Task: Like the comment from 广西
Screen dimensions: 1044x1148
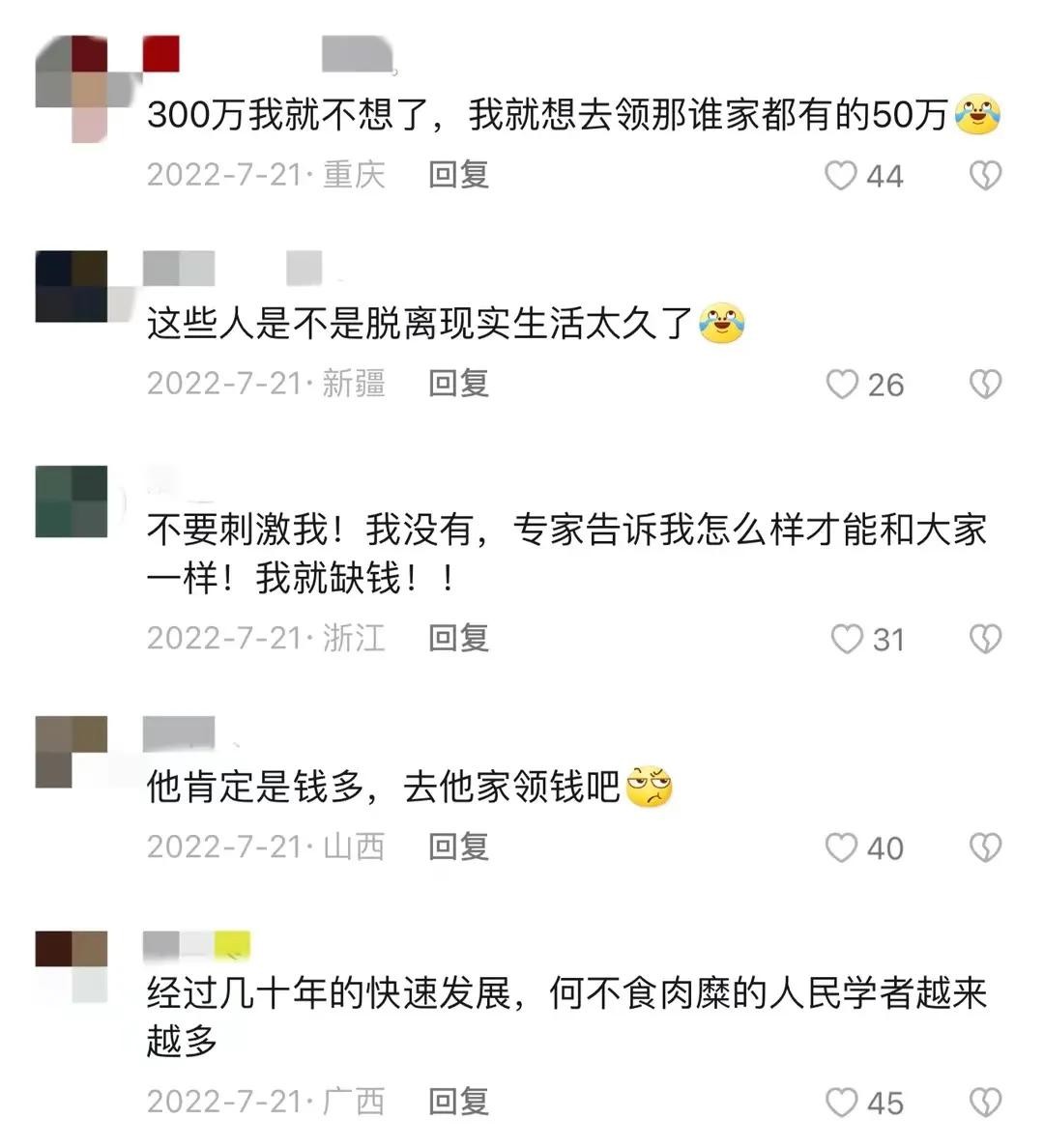Action: (x=841, y=1103)
